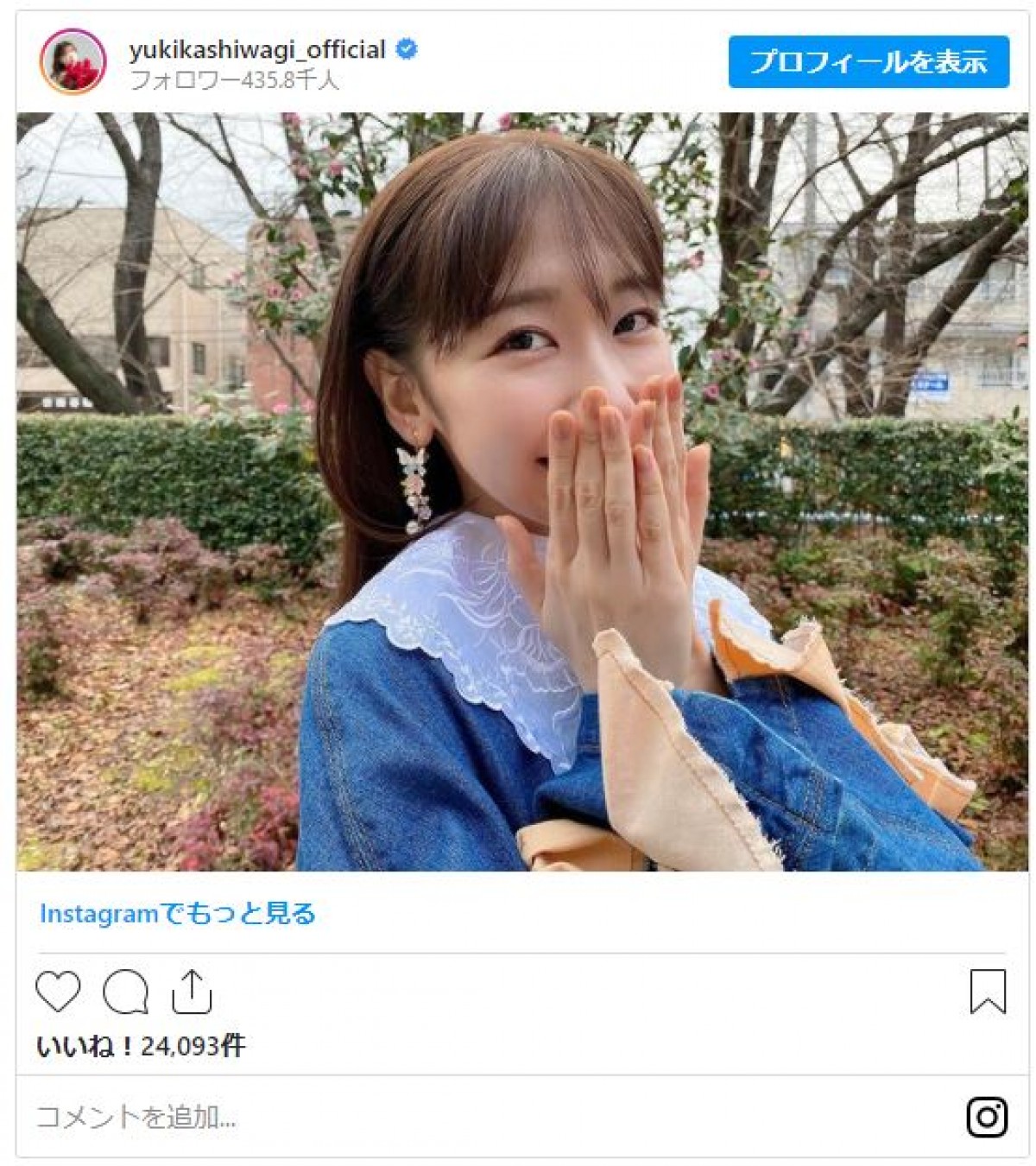The height and width of the screenshot is (1166, 1036).
Task: Like this post with the heart icon
Action: [x=58, y=992]
